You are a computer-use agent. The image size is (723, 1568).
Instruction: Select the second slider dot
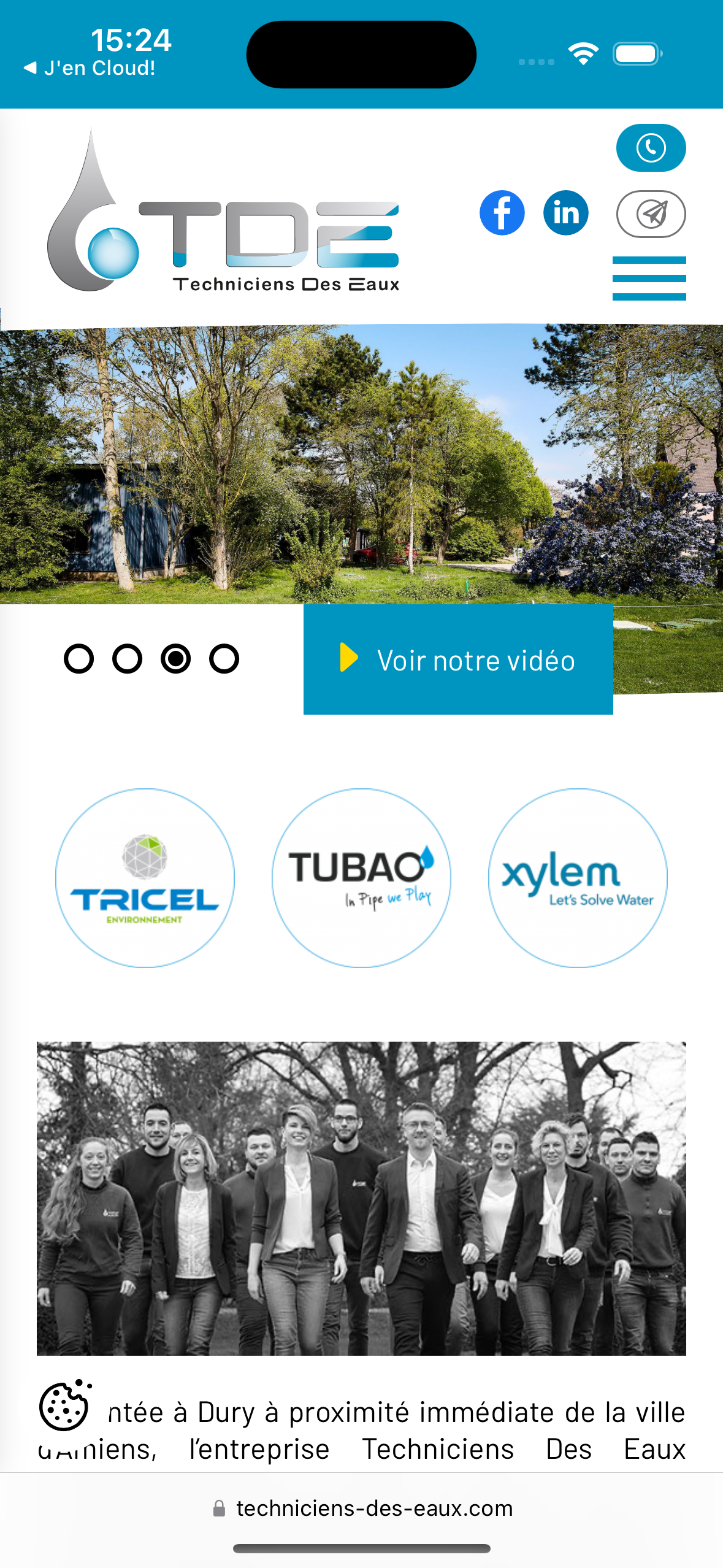coord(128,659)
